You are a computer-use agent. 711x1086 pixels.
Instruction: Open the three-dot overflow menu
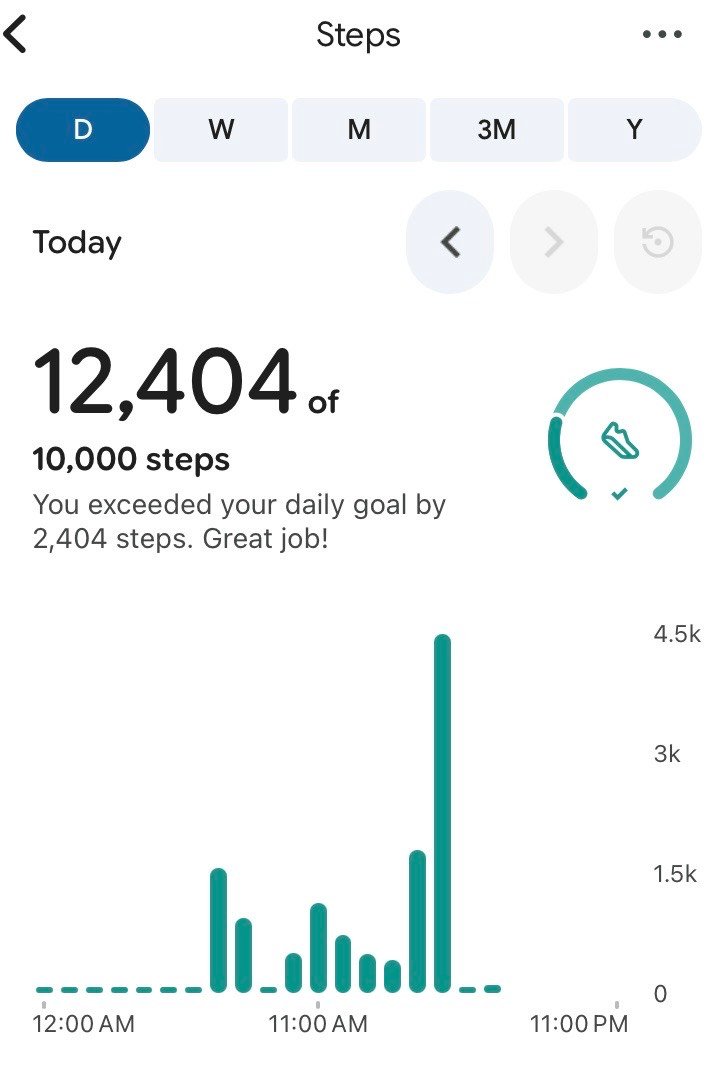point(662,34)
